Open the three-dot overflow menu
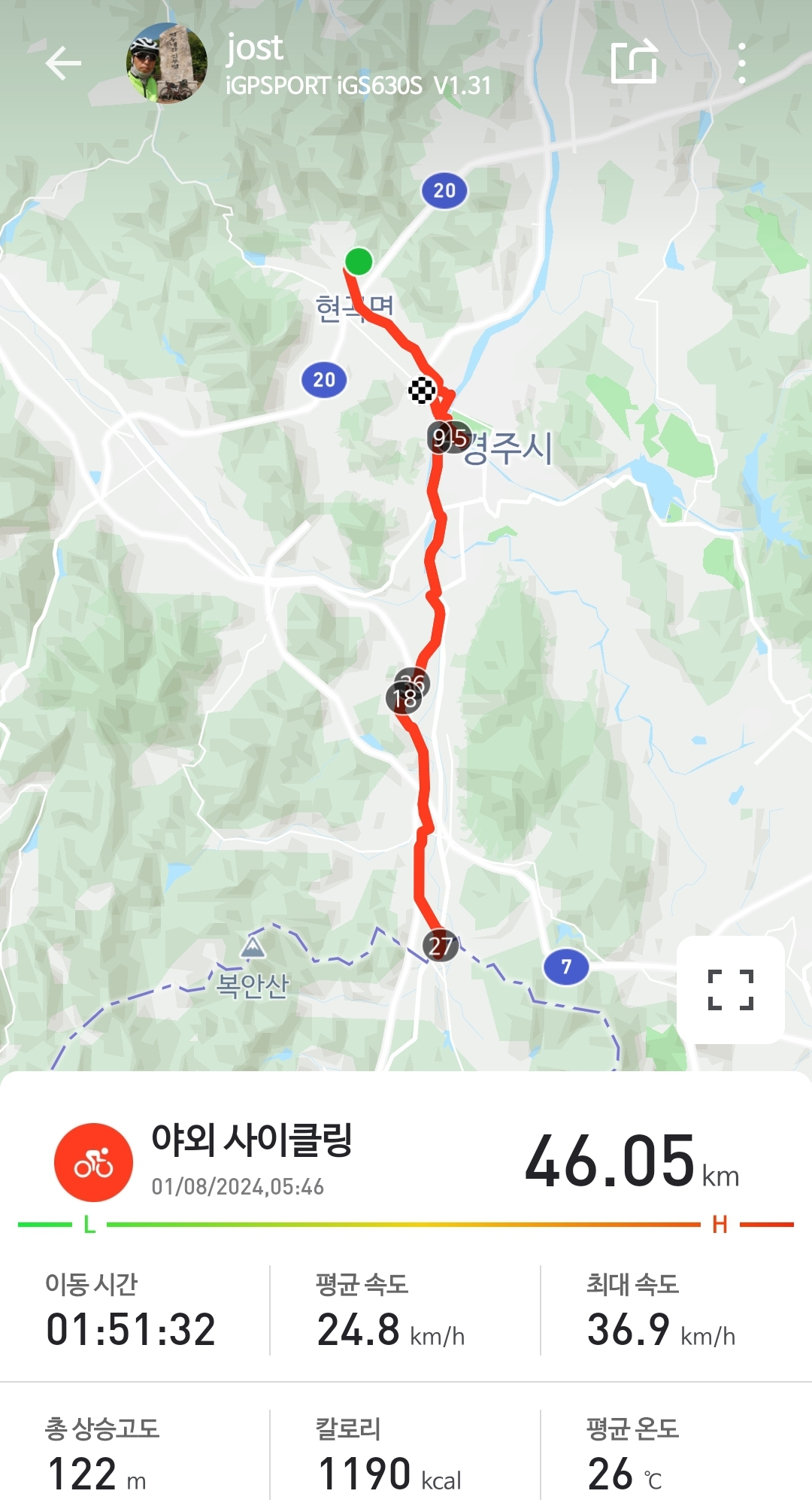 point(741,63)
